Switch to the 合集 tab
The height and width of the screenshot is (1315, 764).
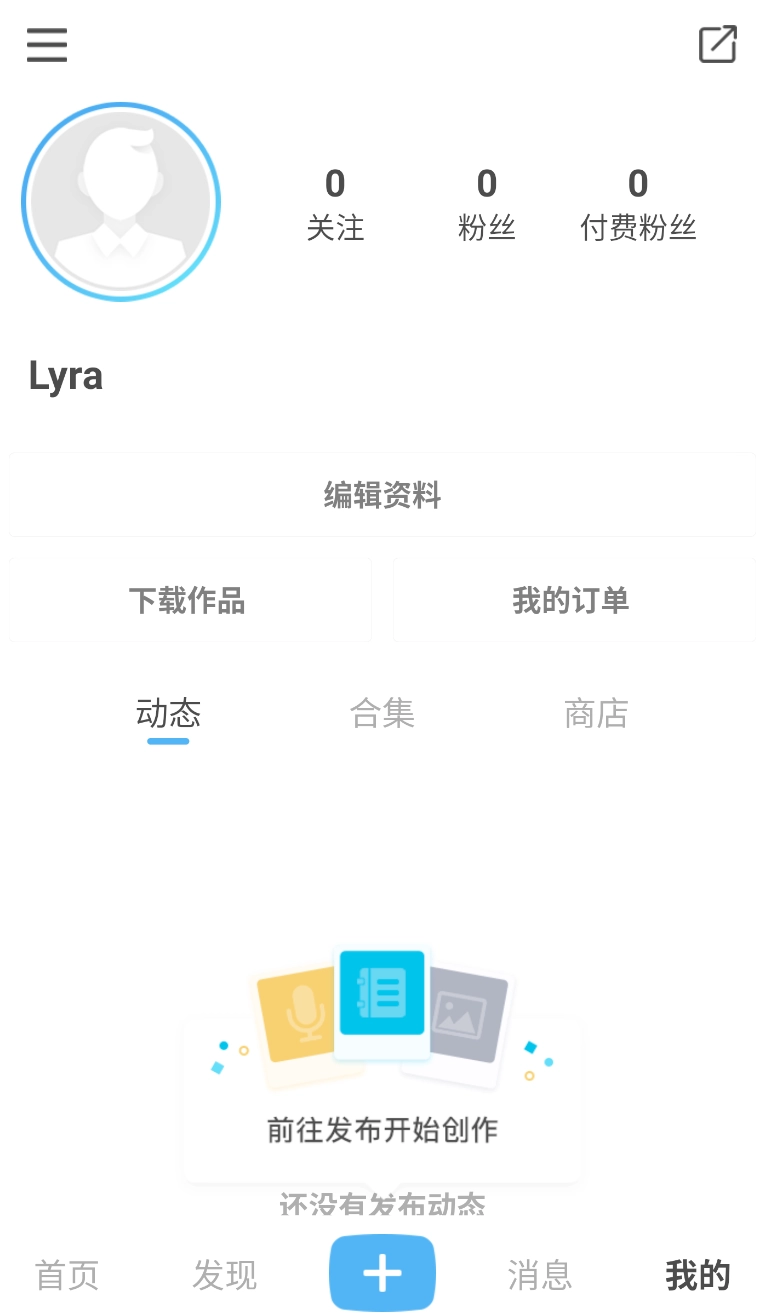pos(382,714)
